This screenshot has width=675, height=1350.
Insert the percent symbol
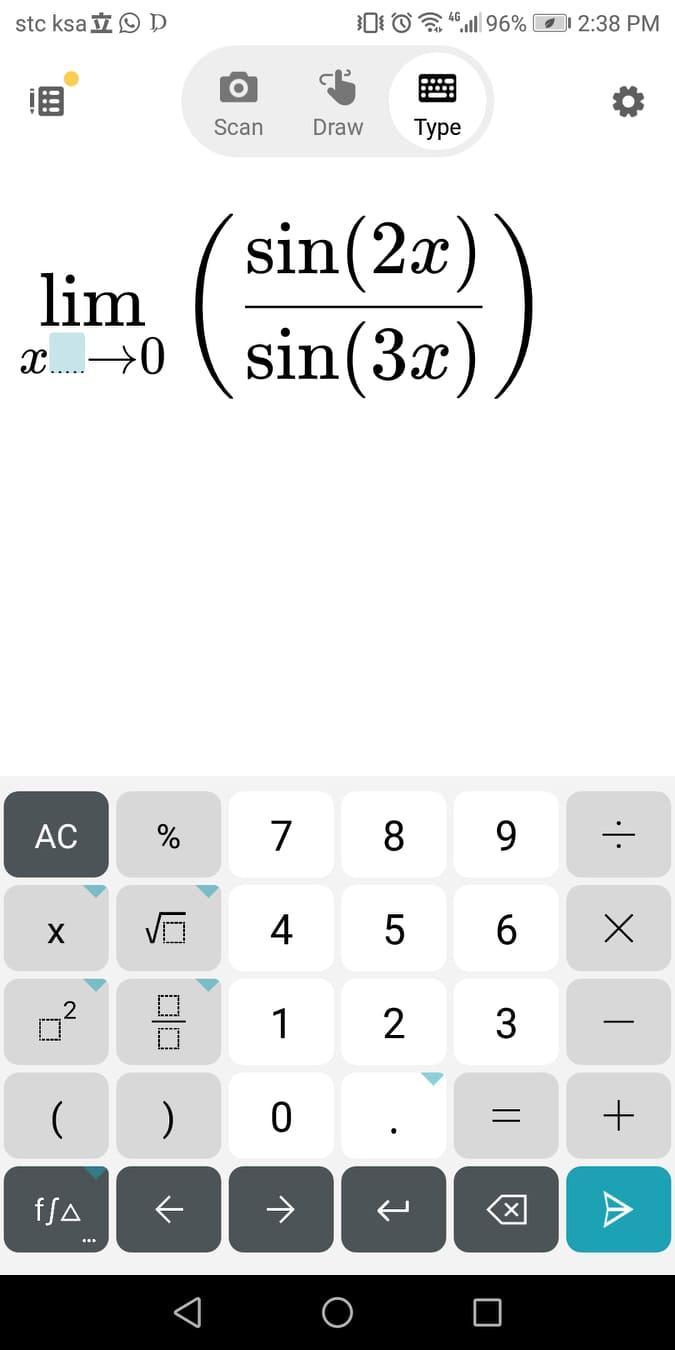(169, 835)
